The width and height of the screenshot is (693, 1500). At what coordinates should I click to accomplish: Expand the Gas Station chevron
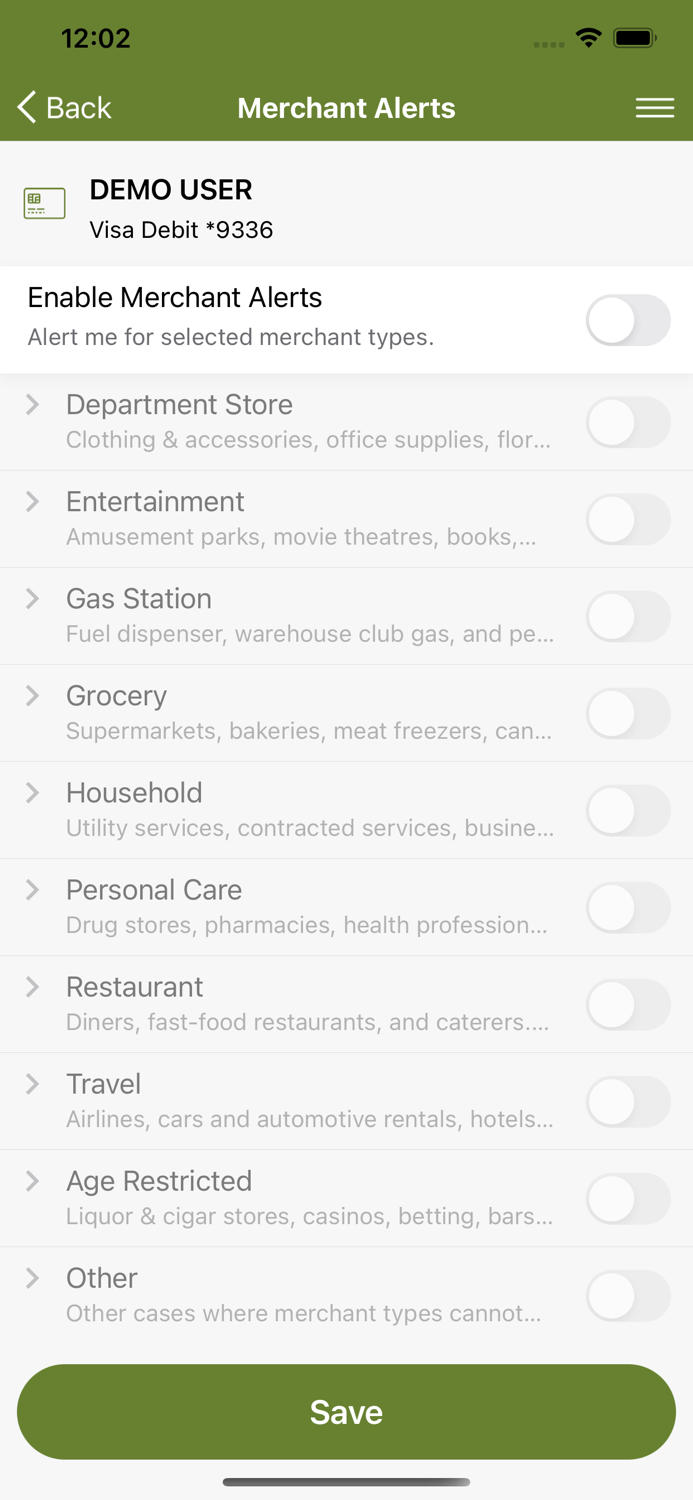[33, 598]
